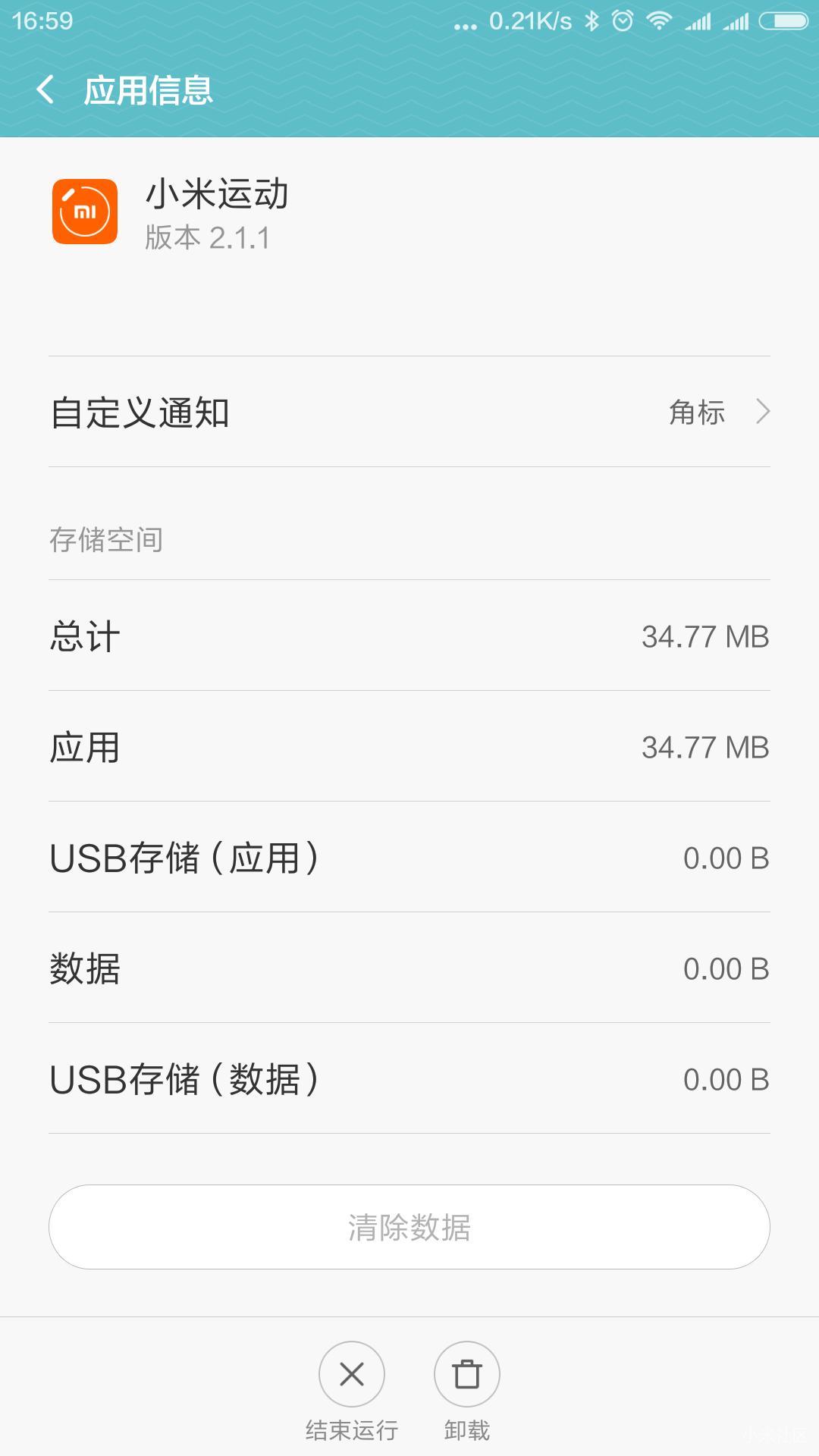Tap the alarm clock status icon
This screenshot has width=819, height=1456.
[x=623, y=20]
